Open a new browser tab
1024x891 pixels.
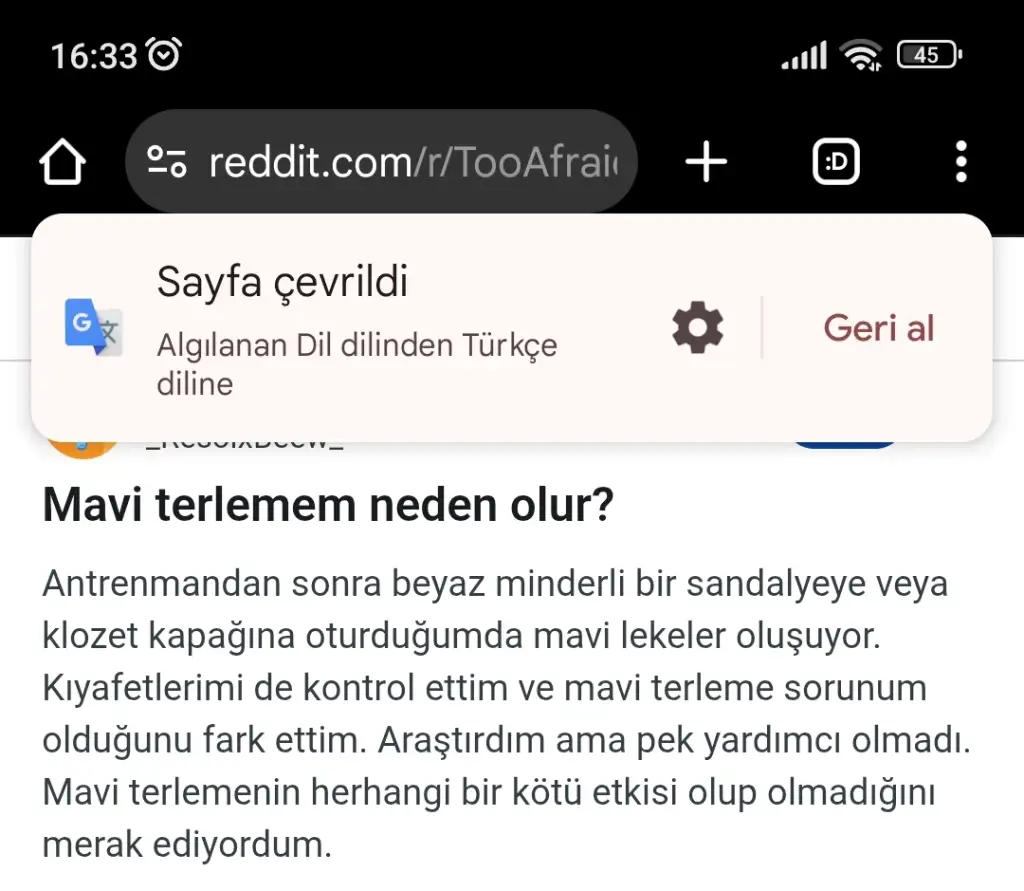point(707,162)
